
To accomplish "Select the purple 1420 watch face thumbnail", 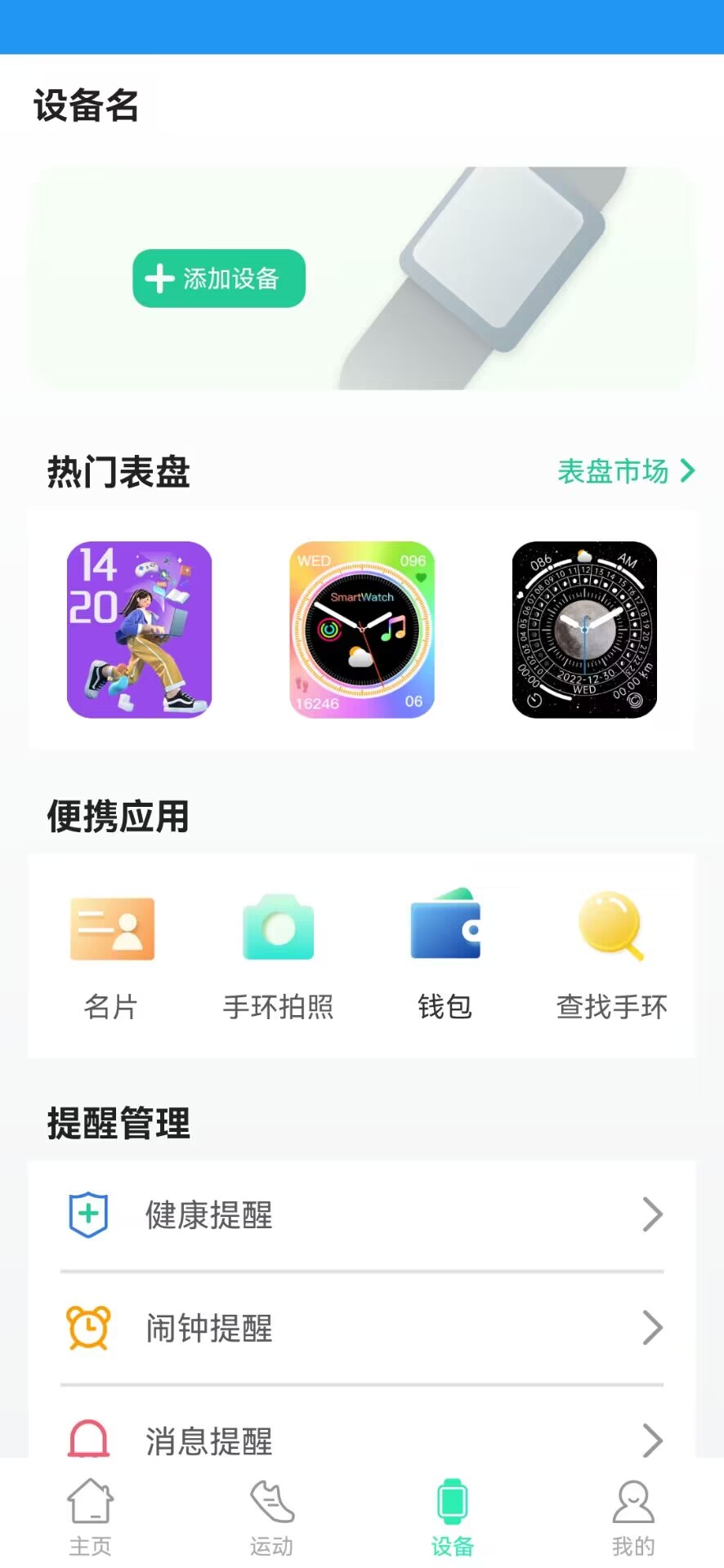I will 139,630.
